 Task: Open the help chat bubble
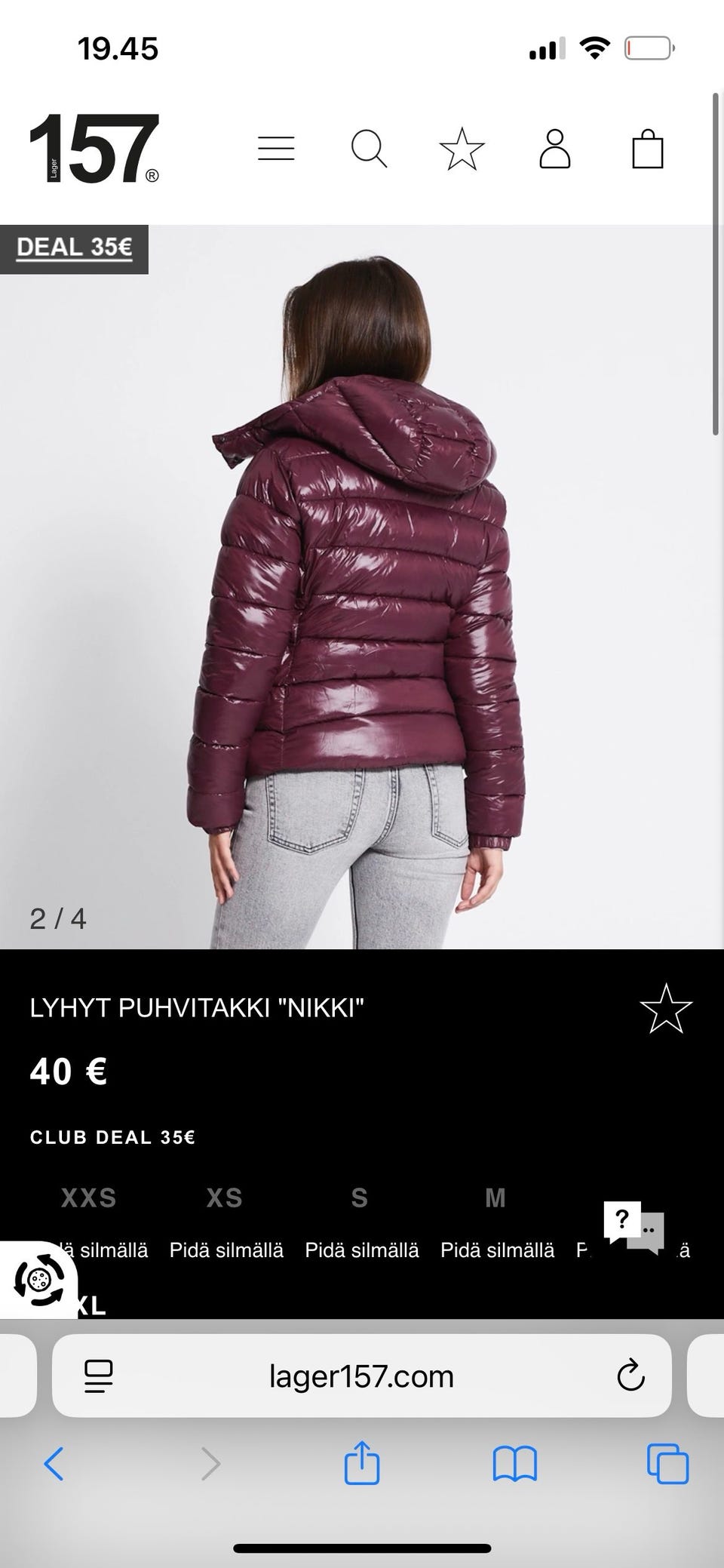633,1226
